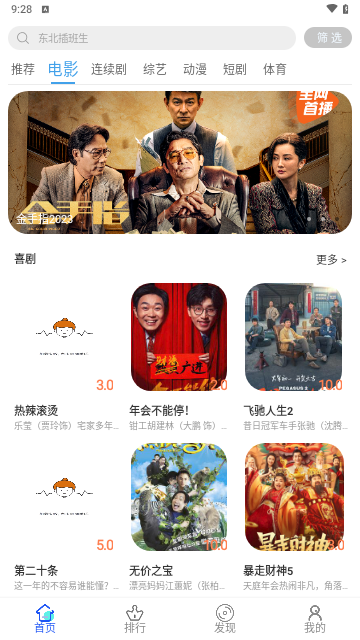This screenshot has width=360, height=640.
Task: Go to 排行 in bottom navigation
Action: [x=135, y=619]
